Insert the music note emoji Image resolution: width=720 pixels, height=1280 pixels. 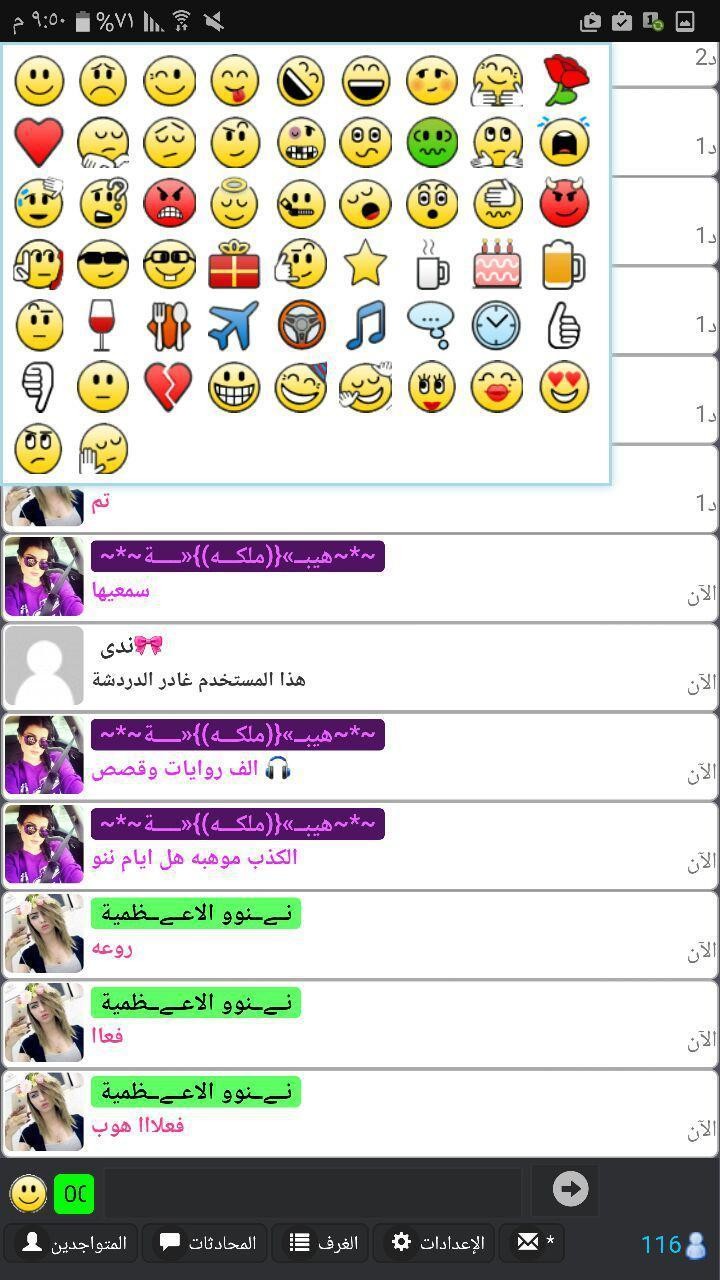[365, 326]
